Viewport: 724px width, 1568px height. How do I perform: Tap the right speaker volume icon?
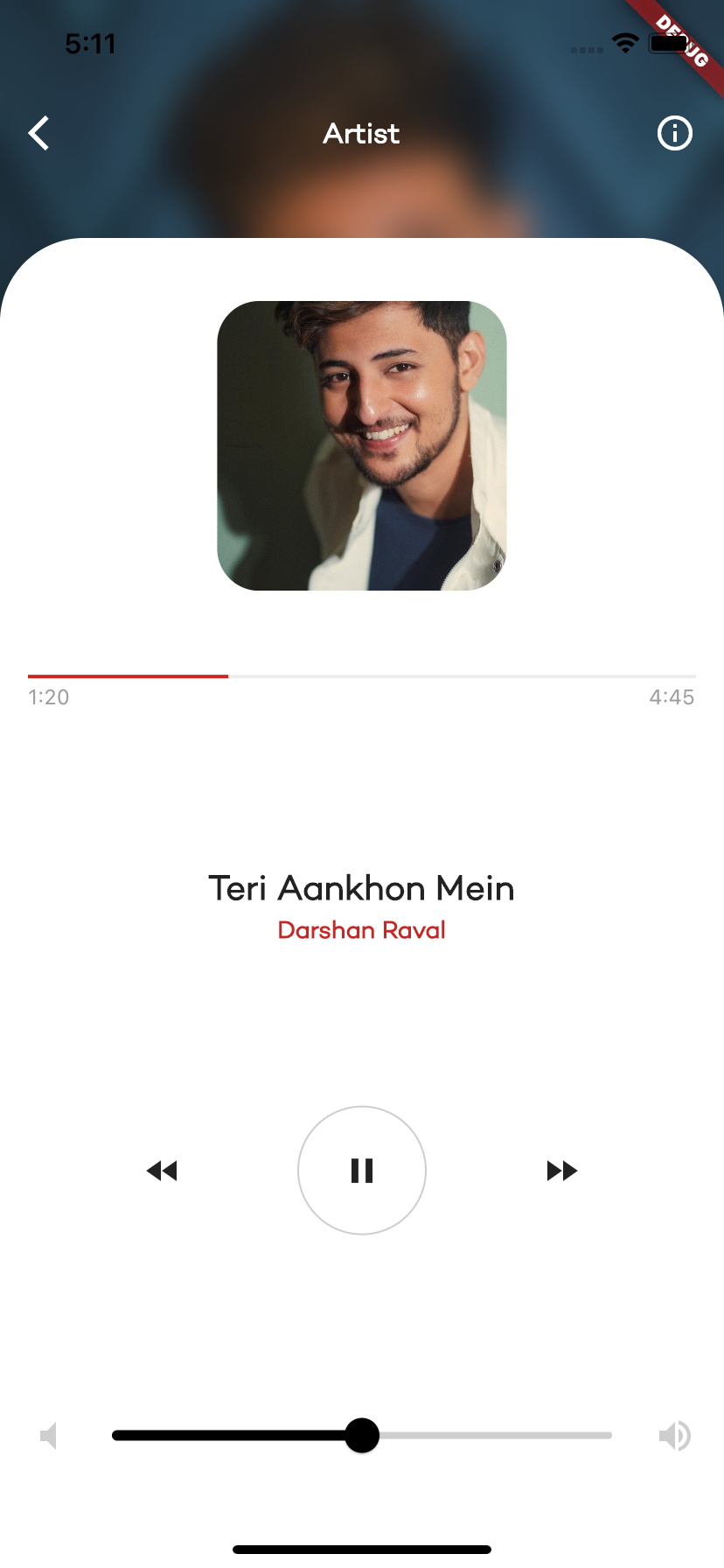tap(674, 1435)
